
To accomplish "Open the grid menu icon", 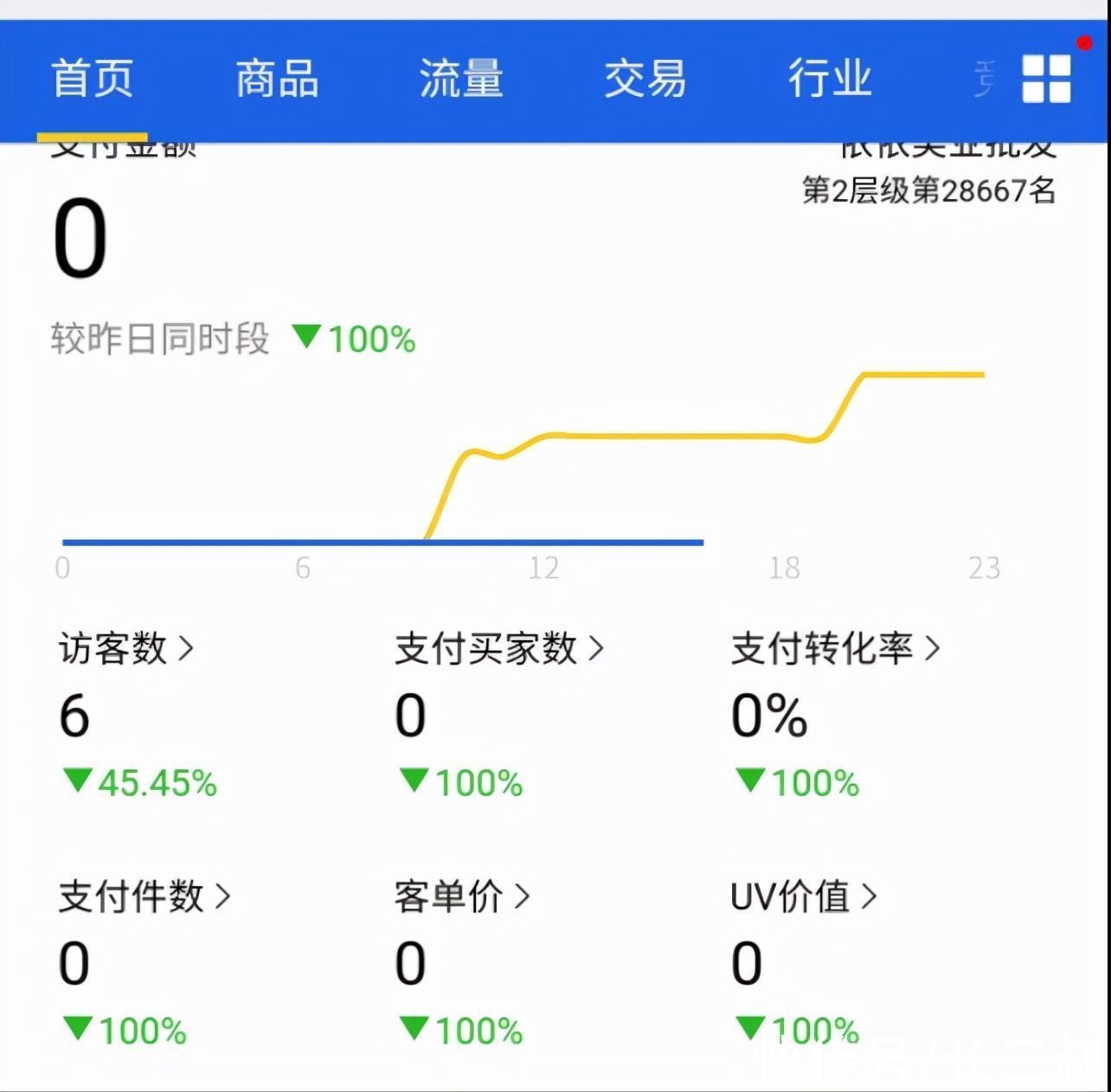I will tap(1046, 80).
